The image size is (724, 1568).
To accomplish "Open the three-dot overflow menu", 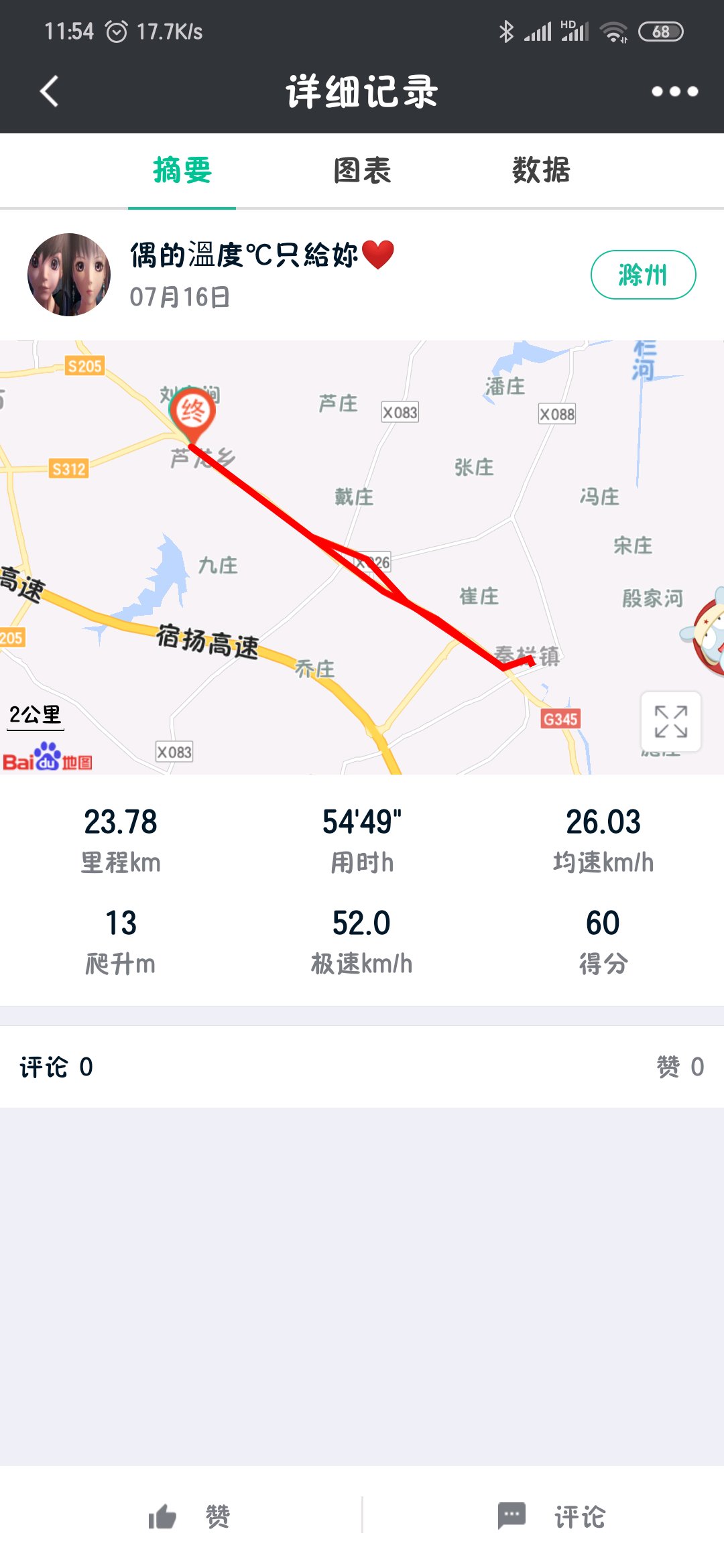I will coord(674,91).
